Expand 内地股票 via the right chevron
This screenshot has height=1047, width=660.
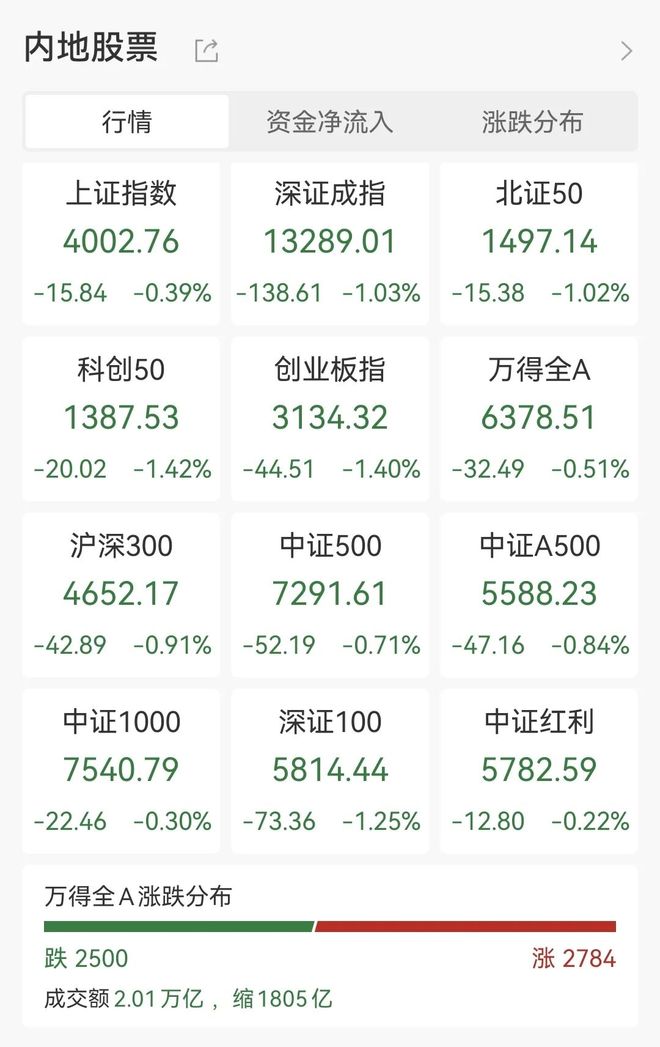pyautogui.click(x=627, y=50)
